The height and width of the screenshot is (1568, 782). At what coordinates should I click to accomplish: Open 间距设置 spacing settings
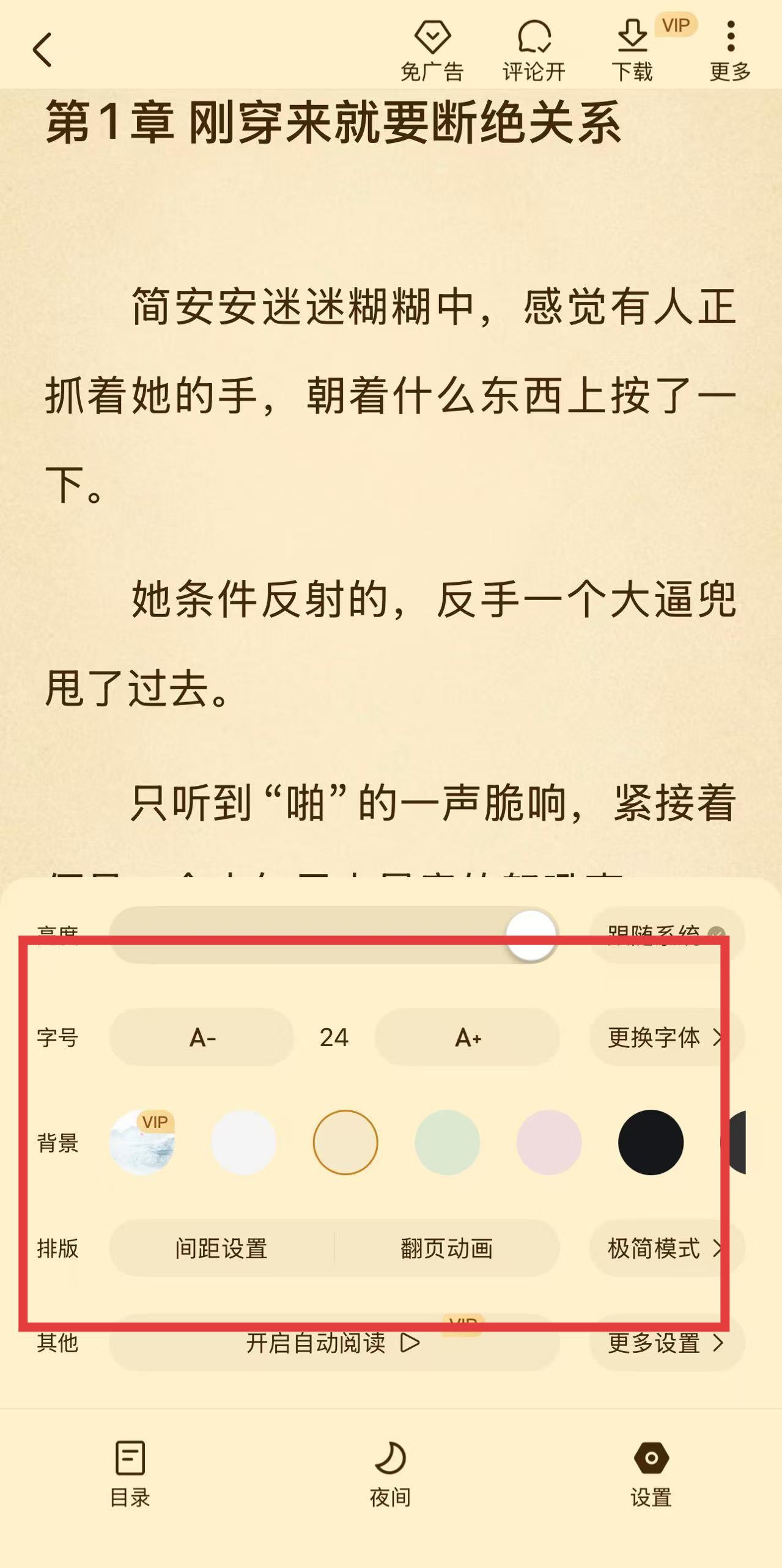pos(221,1248)
